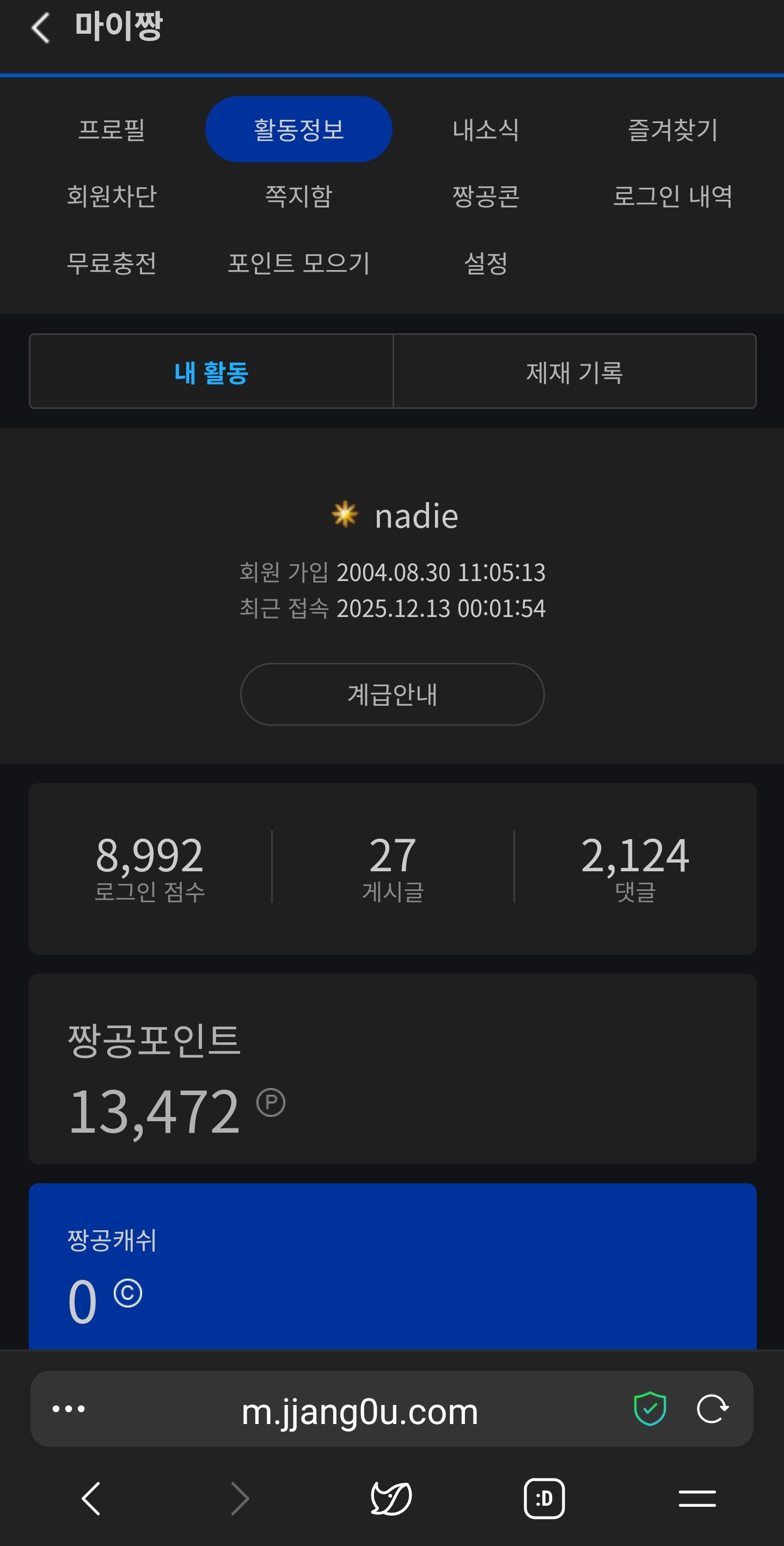Viewport: 784px width, 1546px height.
Task: Open the 계급안내 rank guide
Action: 393,694
